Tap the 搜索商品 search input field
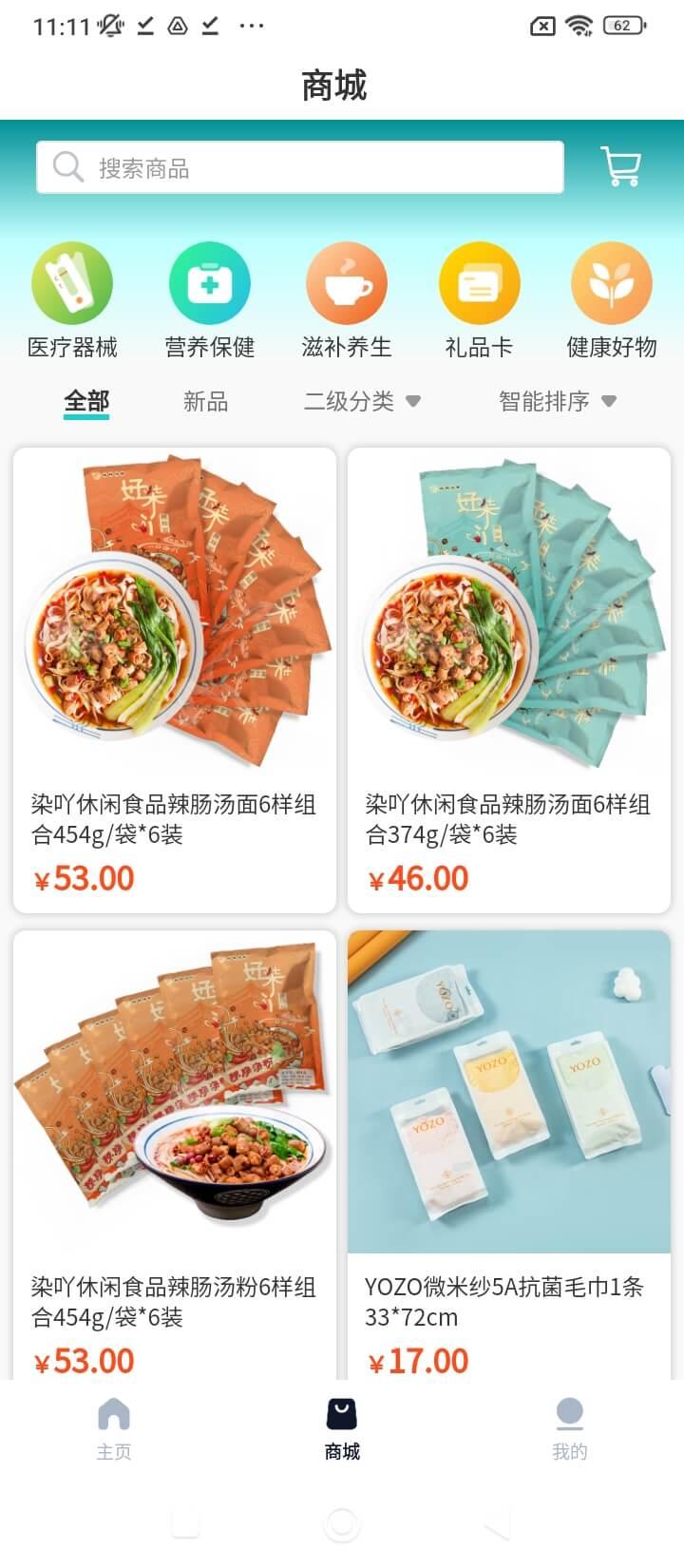Screen dimensions: 684x1568 pos(299,165)
